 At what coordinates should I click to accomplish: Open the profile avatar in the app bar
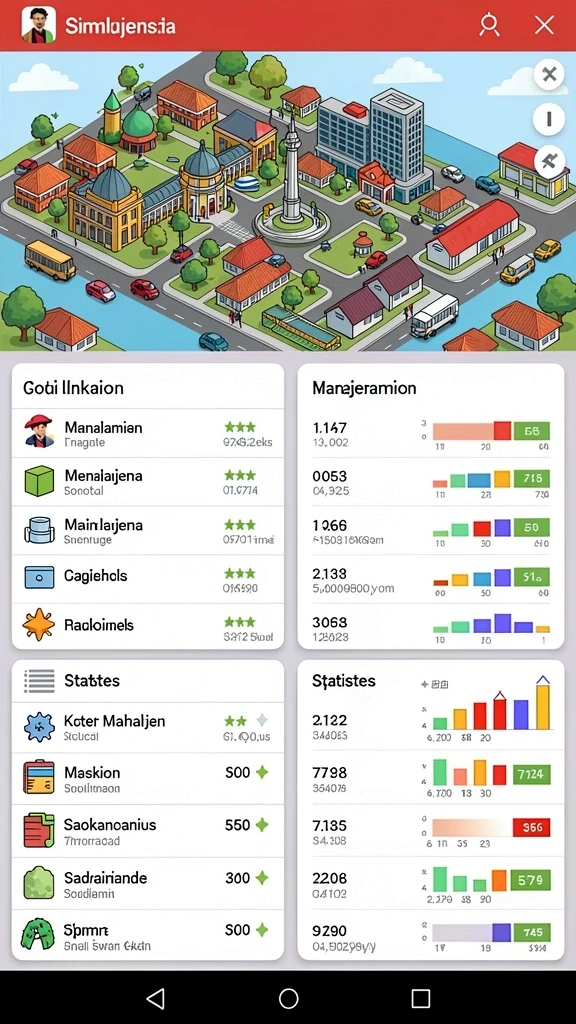39,25
